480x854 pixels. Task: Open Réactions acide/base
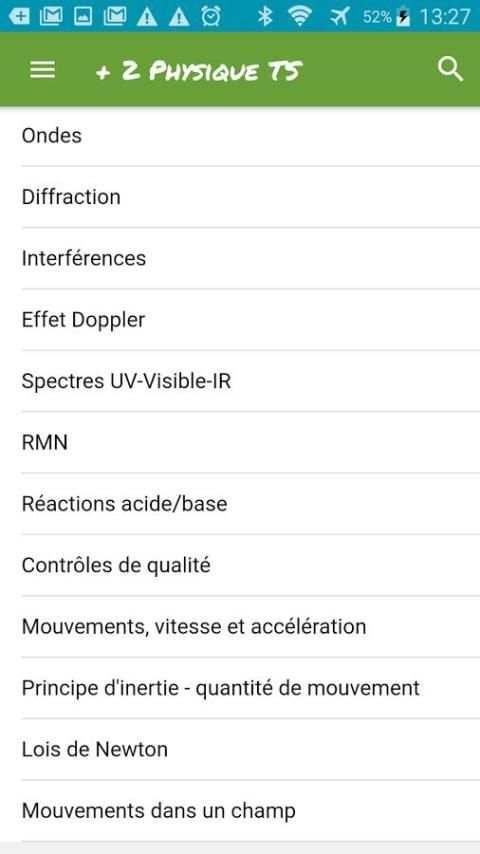tap(240, 504)
